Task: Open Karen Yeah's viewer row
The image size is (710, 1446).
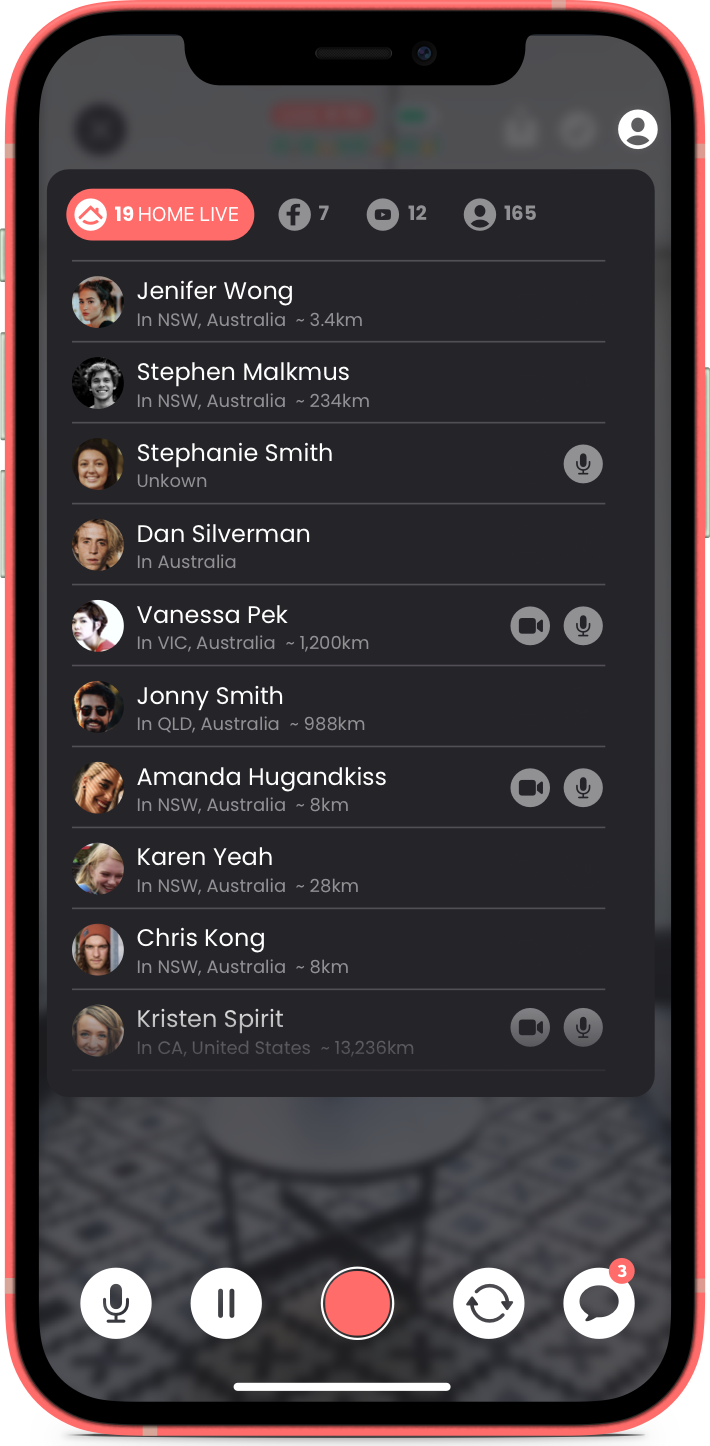Action: coord(300,869)
